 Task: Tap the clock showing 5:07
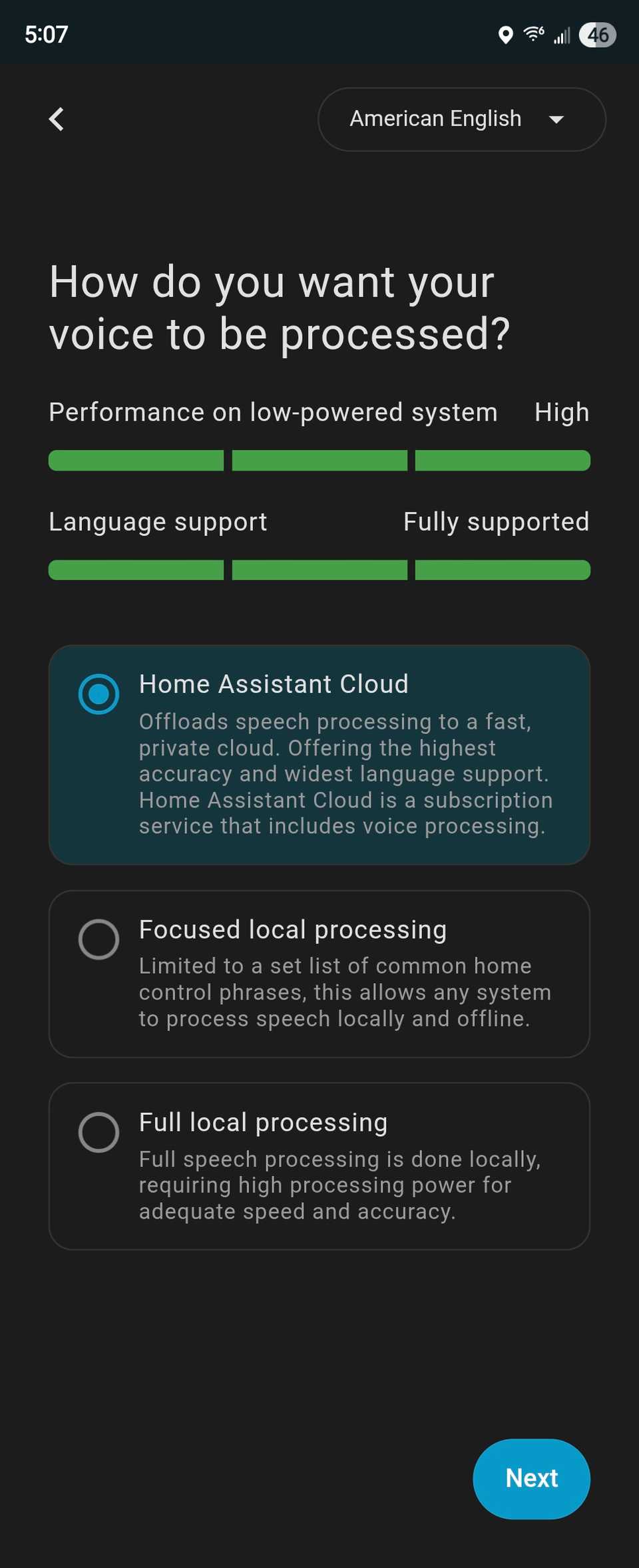[45, 35]
